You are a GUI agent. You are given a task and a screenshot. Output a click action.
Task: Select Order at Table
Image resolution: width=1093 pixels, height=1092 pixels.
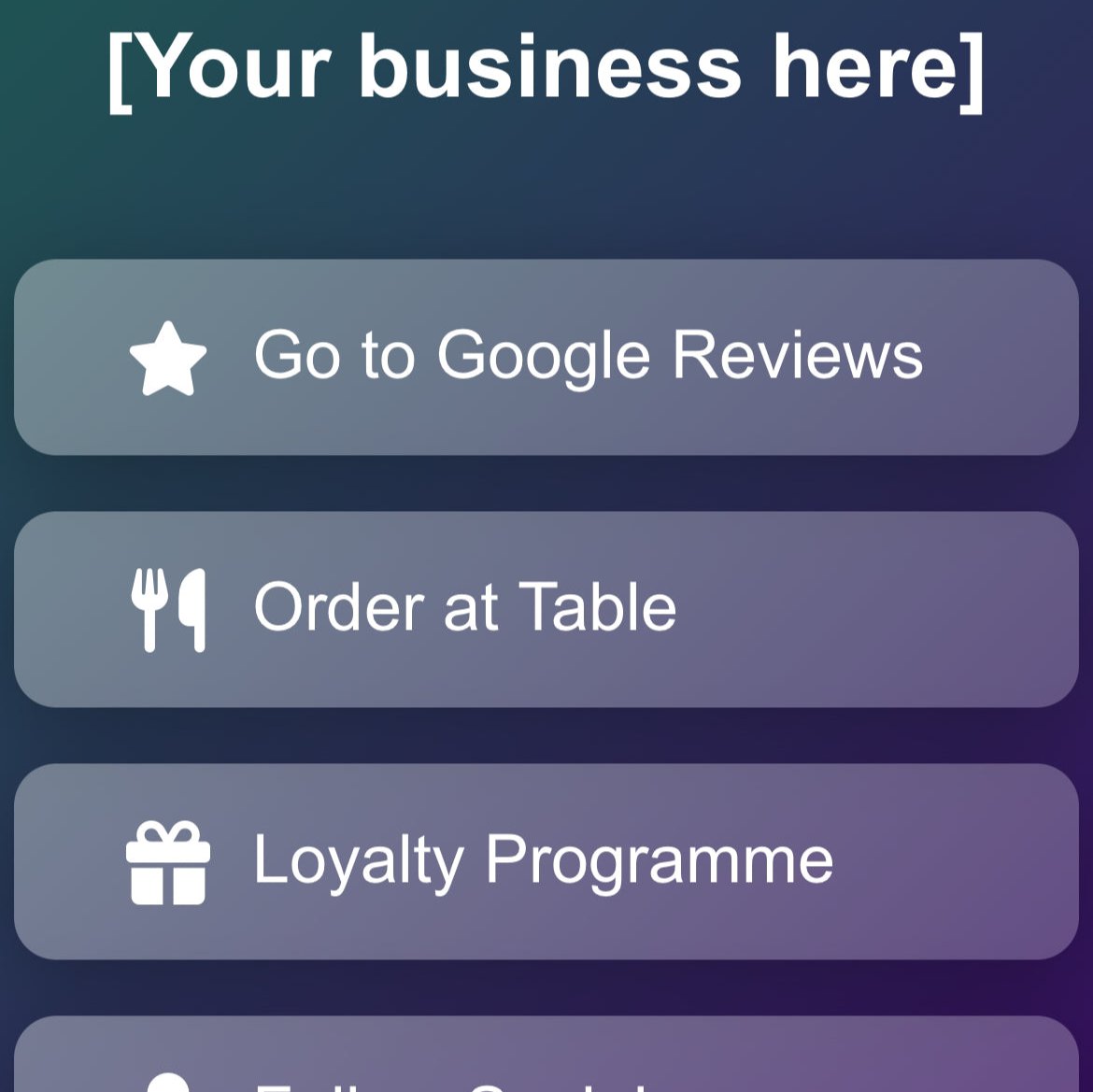click(x=546, y=609)
